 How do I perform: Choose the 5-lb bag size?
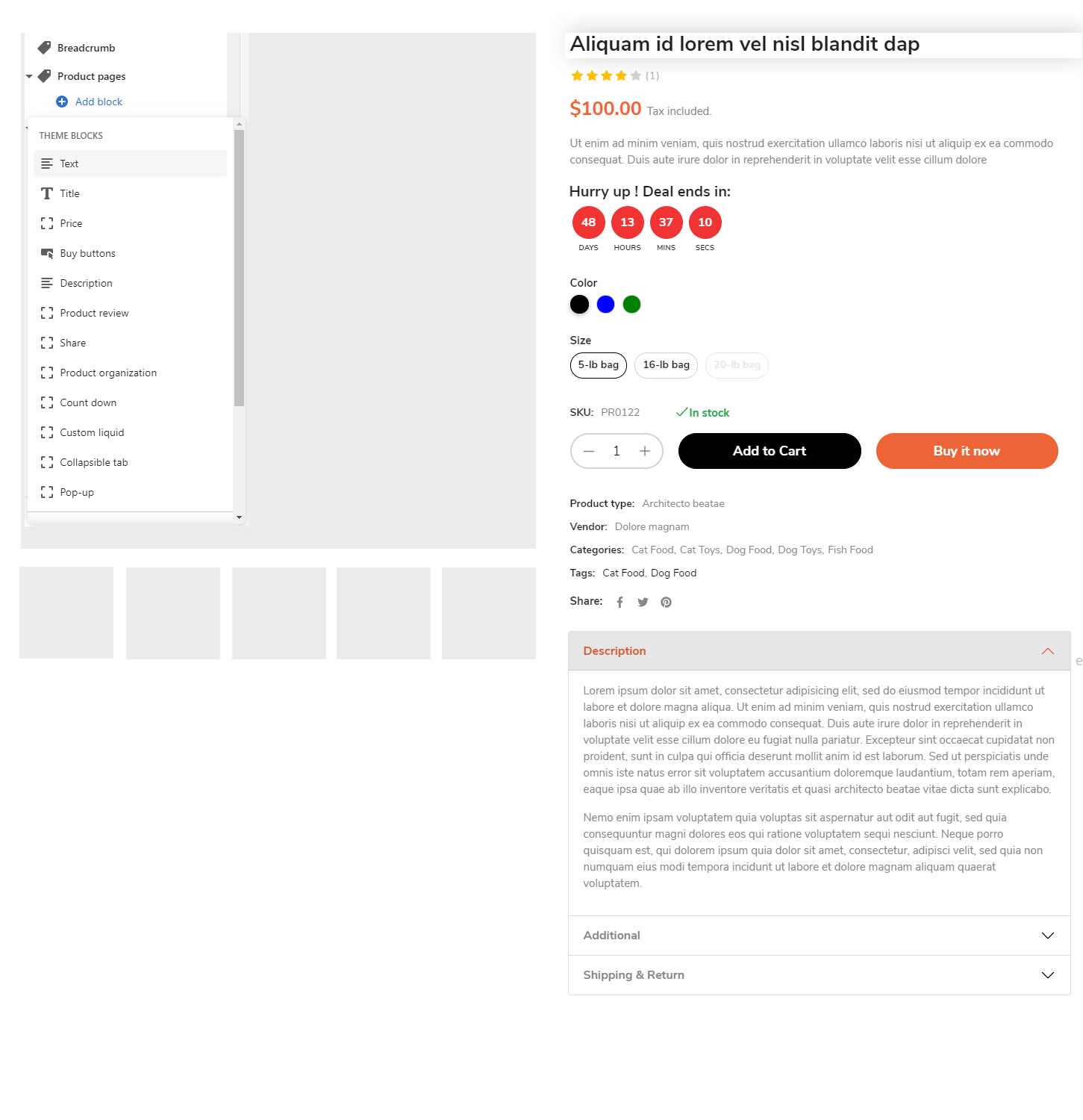(598, 365)
